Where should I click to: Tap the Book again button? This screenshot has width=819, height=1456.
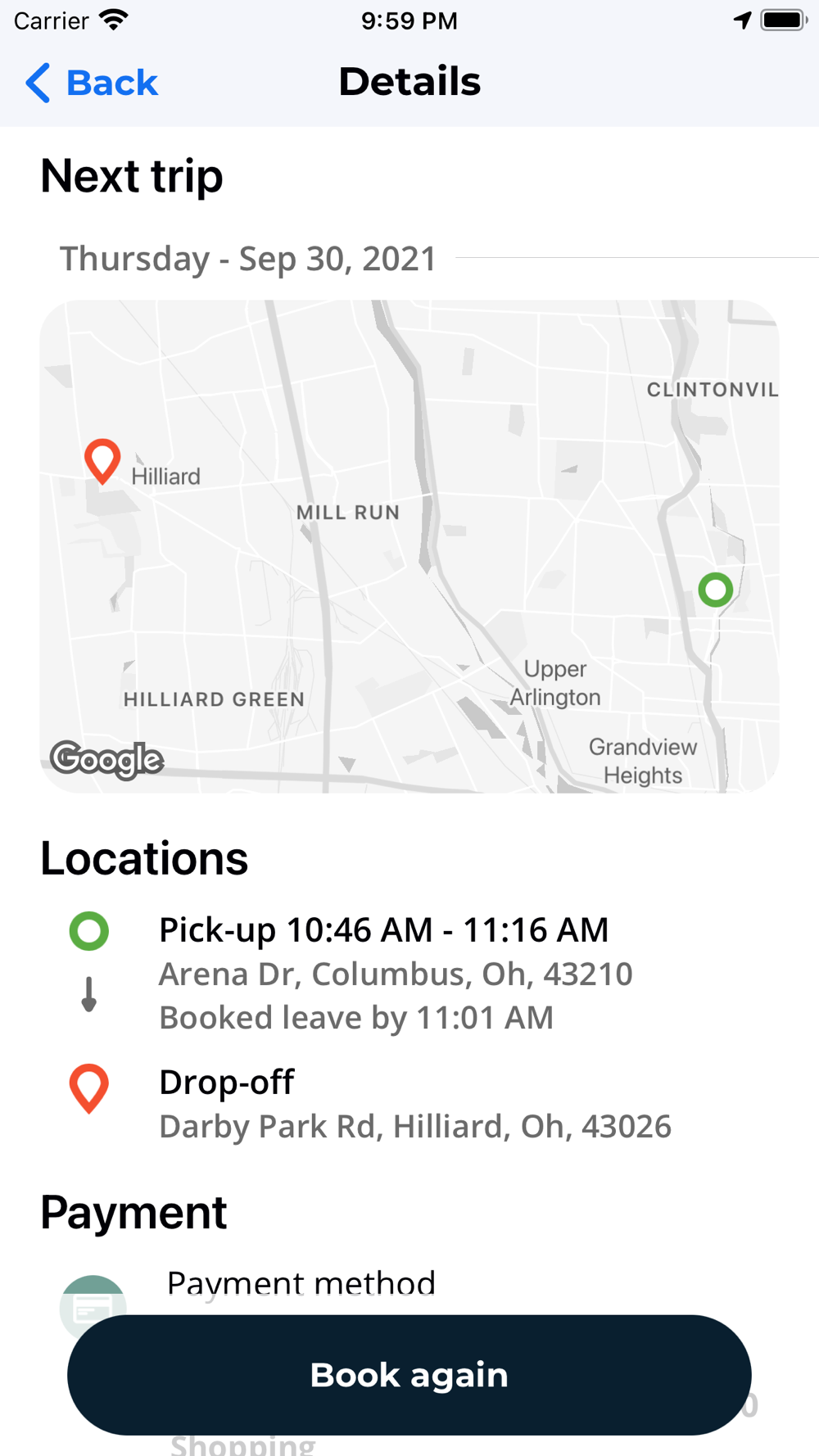point(409,1375)
